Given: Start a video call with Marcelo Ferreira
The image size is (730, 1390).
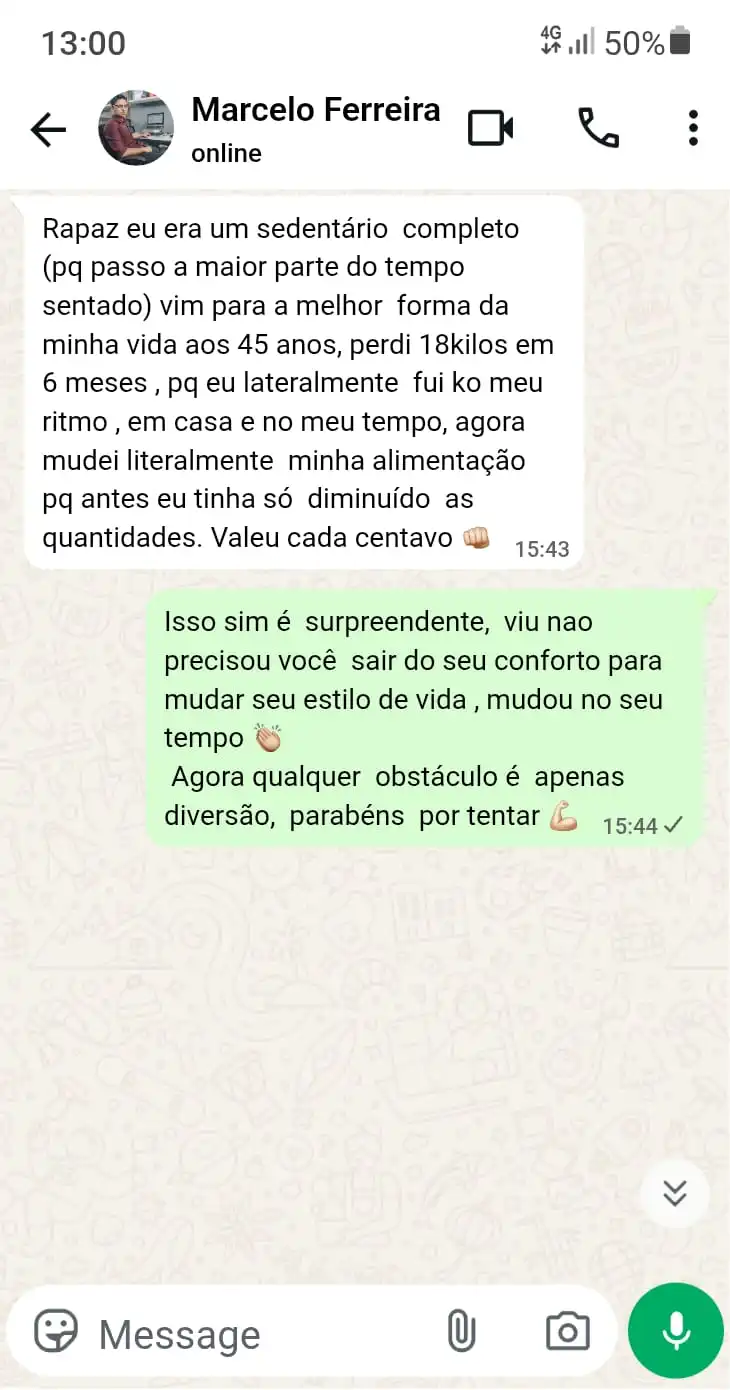Looking at the screenshot, I should tap(489, 128).
